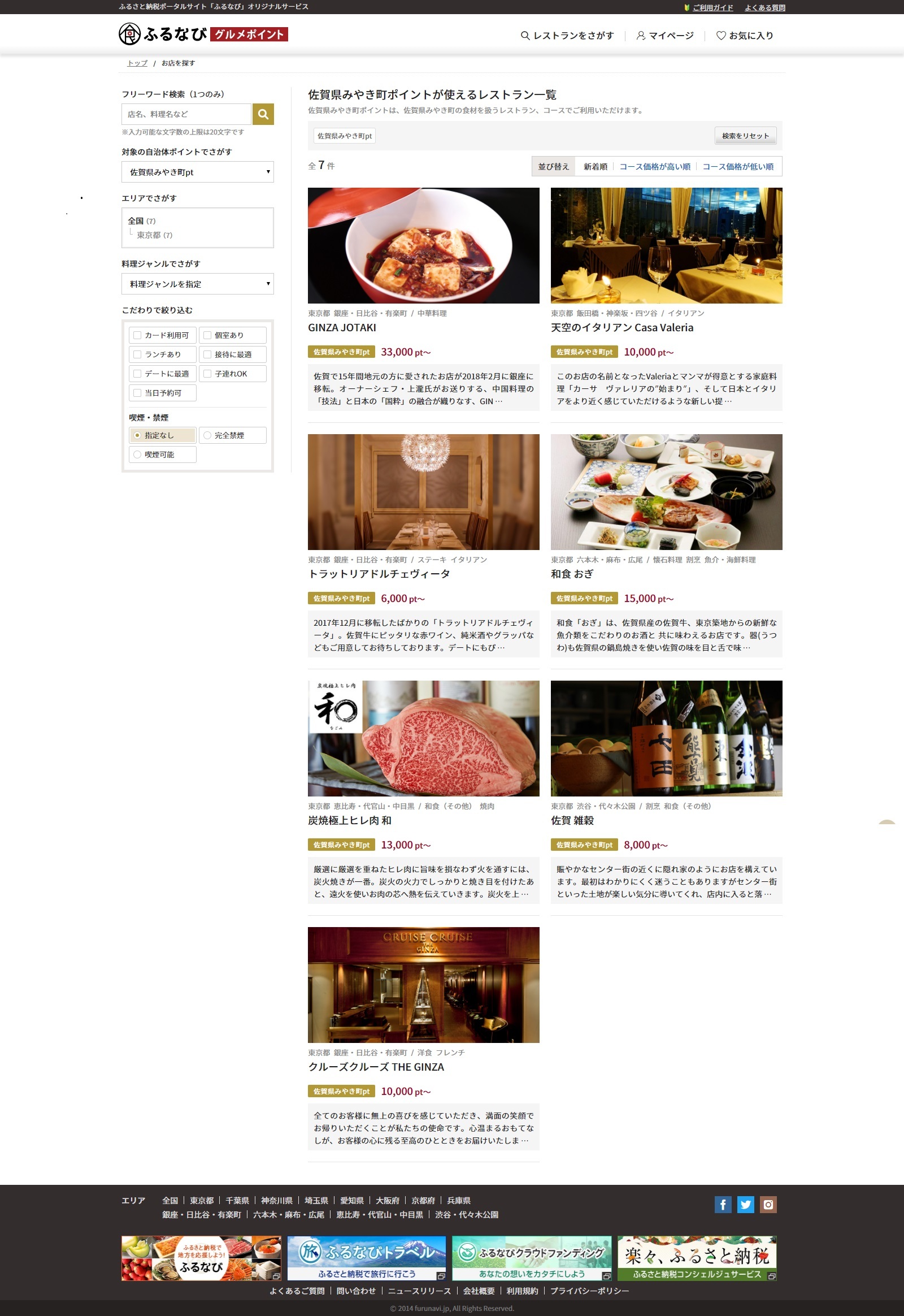Open the Facebook icon in the footer
904x1316 pixels.
723,1204
